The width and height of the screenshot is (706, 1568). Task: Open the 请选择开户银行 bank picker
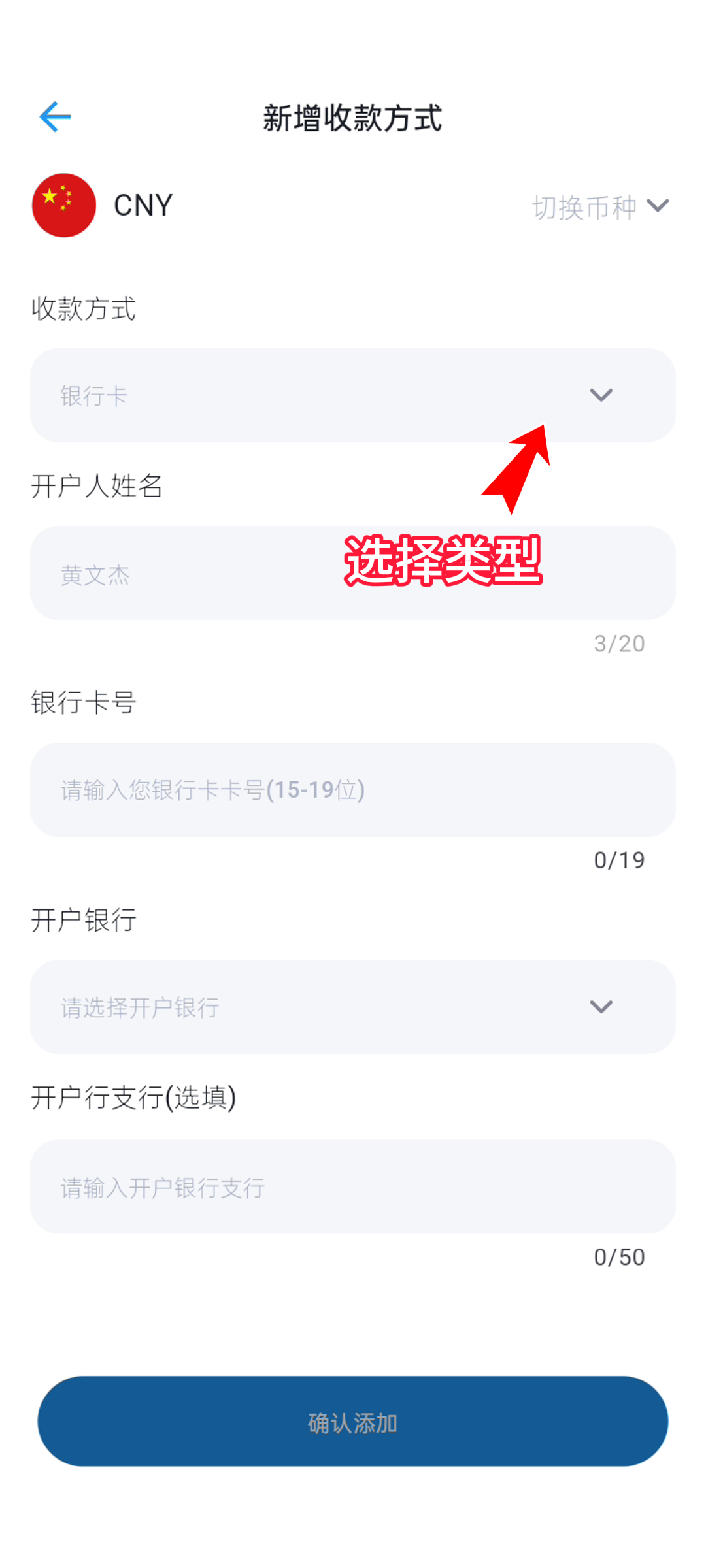(x=353, y=1007)
